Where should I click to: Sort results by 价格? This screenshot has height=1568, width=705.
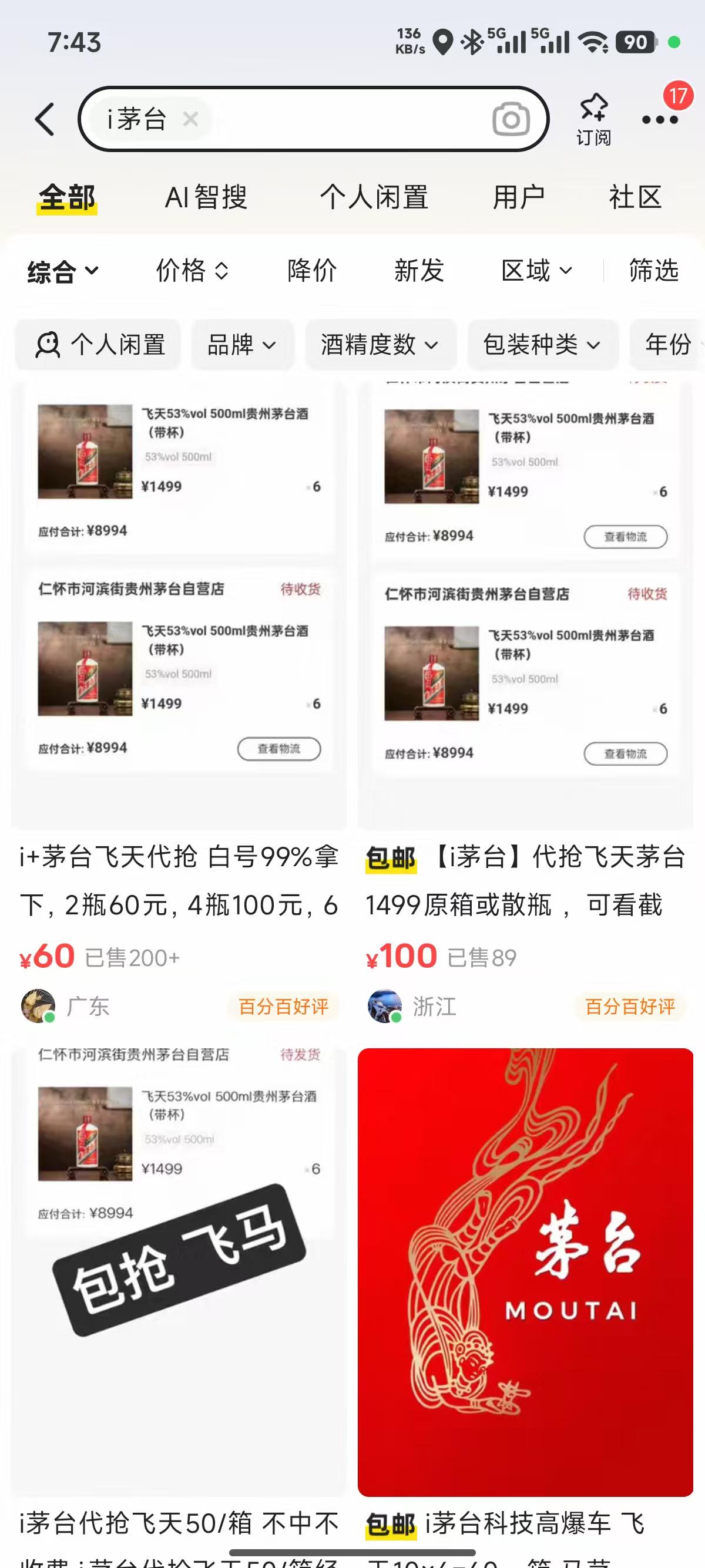coord(192,271)
